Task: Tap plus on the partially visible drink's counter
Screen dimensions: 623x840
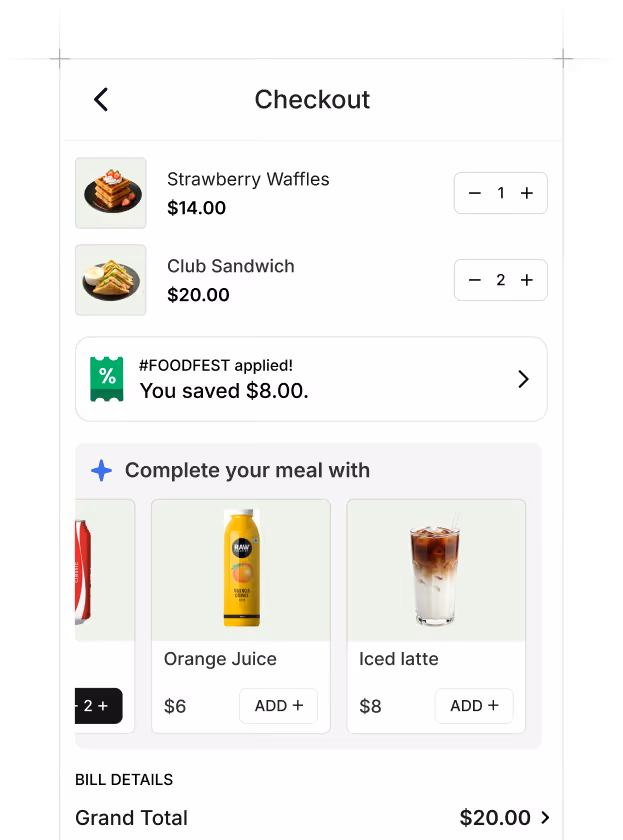Action: pos(103,706)
